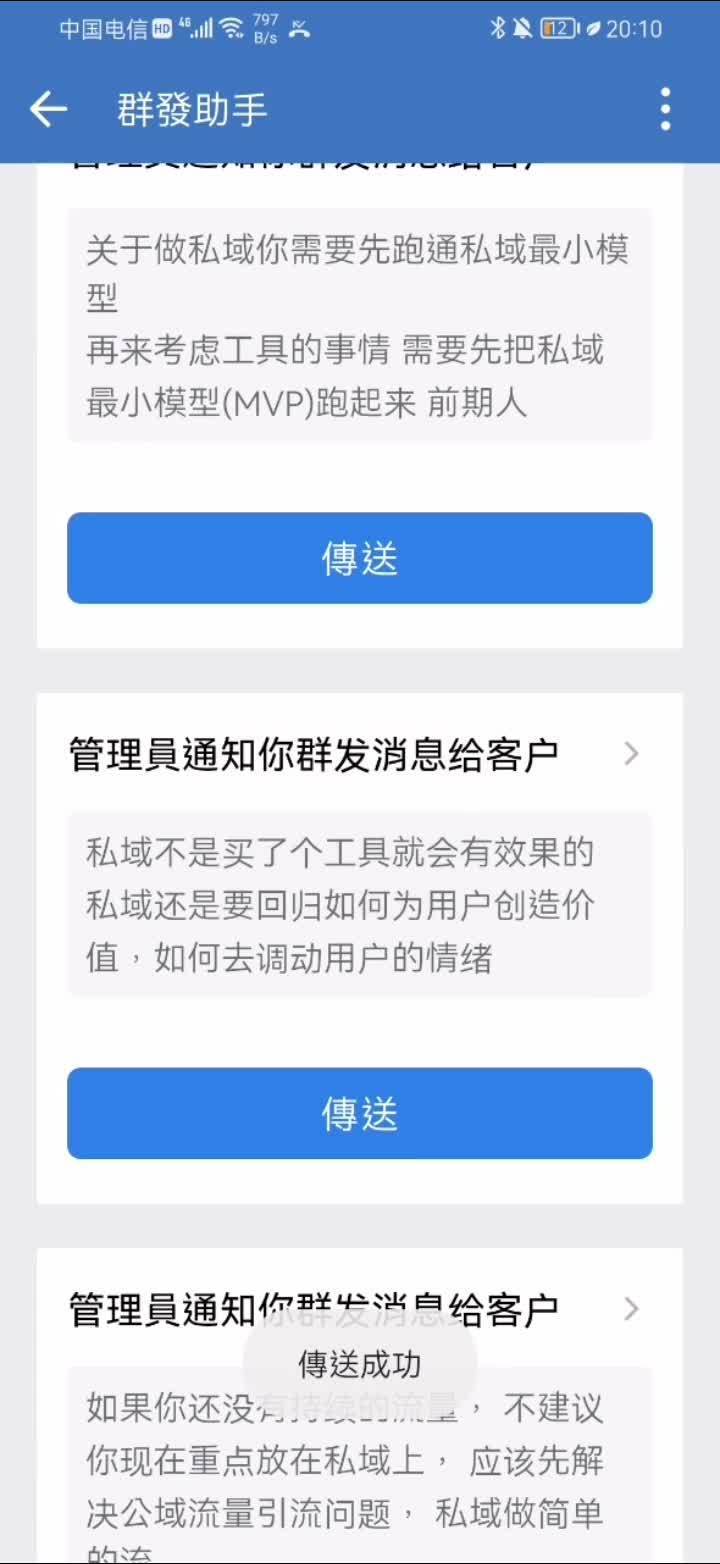Open the 私域不是买了个工具 notification details
This screenshot has height=1564, width=720.
click(x=630, y=754)
